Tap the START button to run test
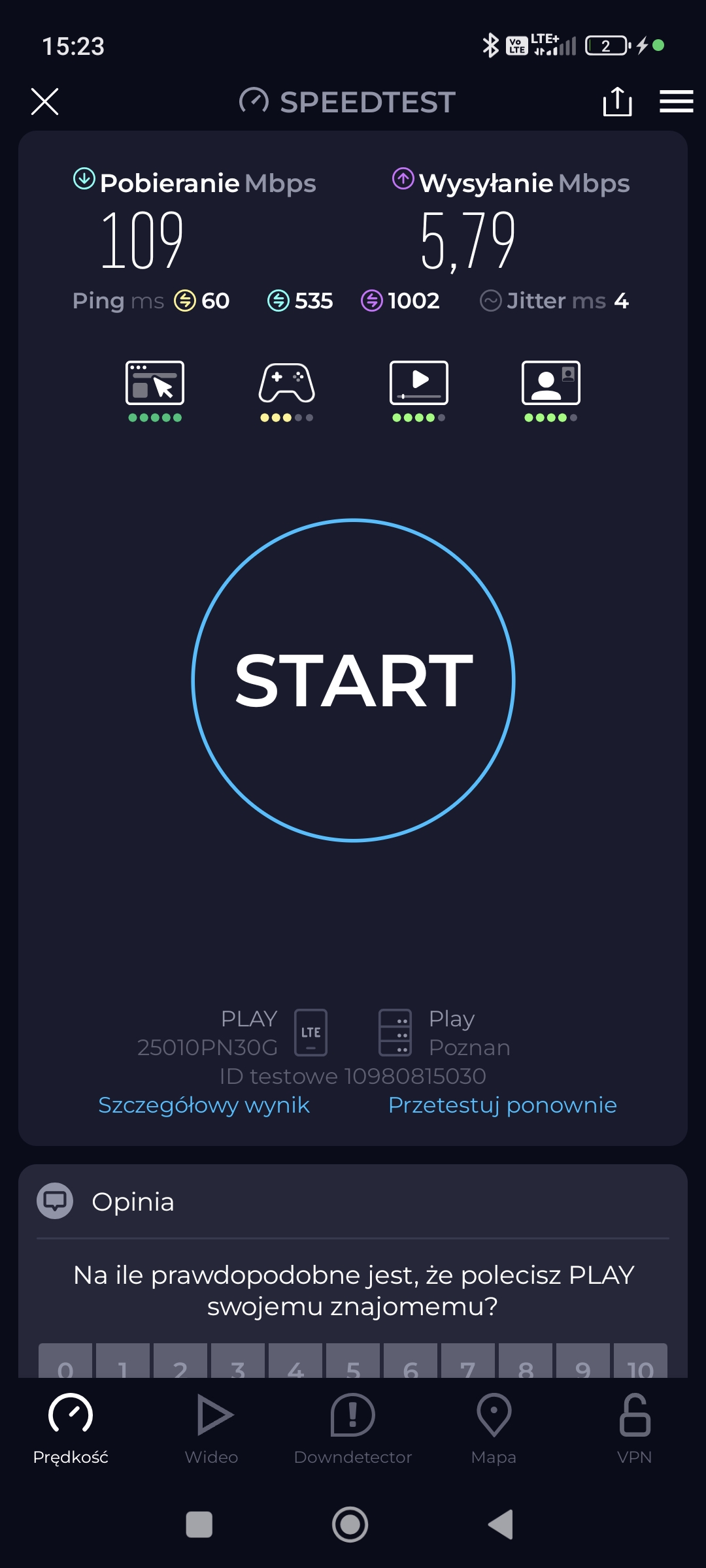Image resolution: width=706 pixels, height=1568 pixels. click(353, 680)
